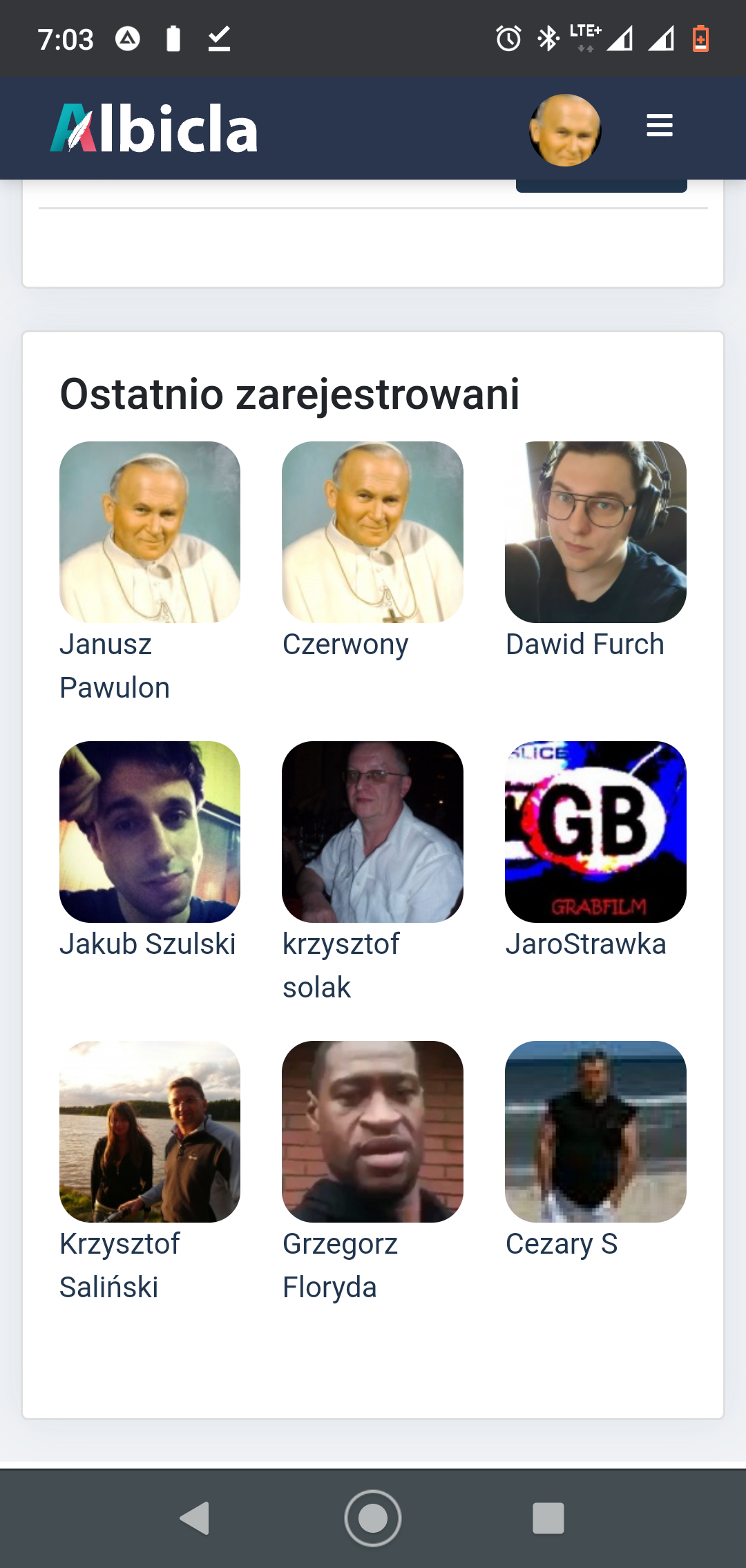
Task: Open krzysztof solak's profile
Action: click(x=372, y=832)
